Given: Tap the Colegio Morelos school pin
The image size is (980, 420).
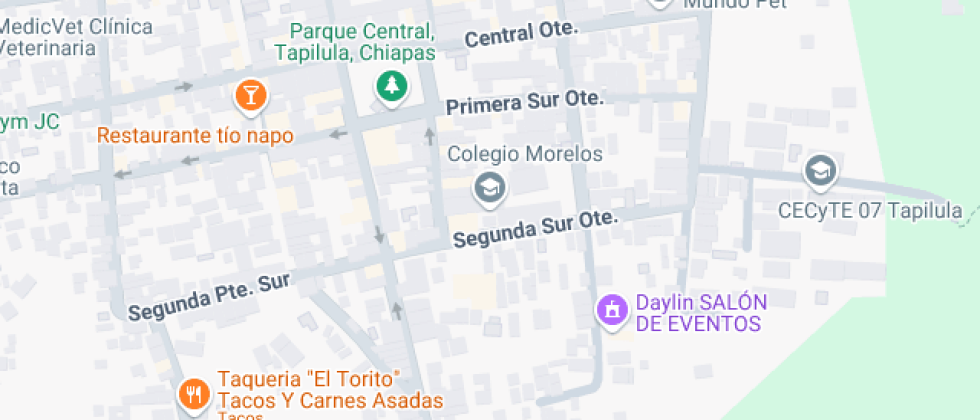Looking at the screenshot, I should point(489,187).
